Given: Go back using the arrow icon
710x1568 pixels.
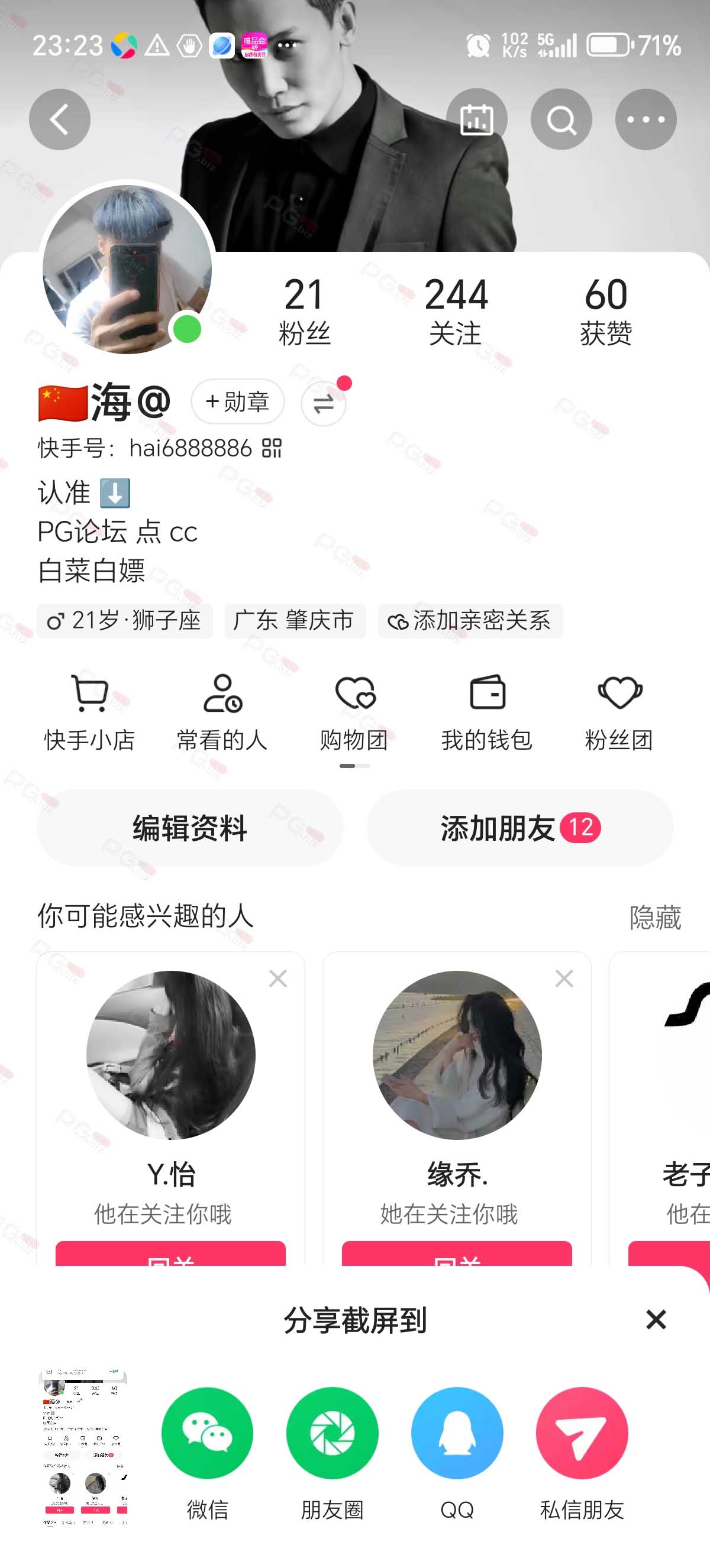Looking at the screenshot, I should (x=60, y=119).
